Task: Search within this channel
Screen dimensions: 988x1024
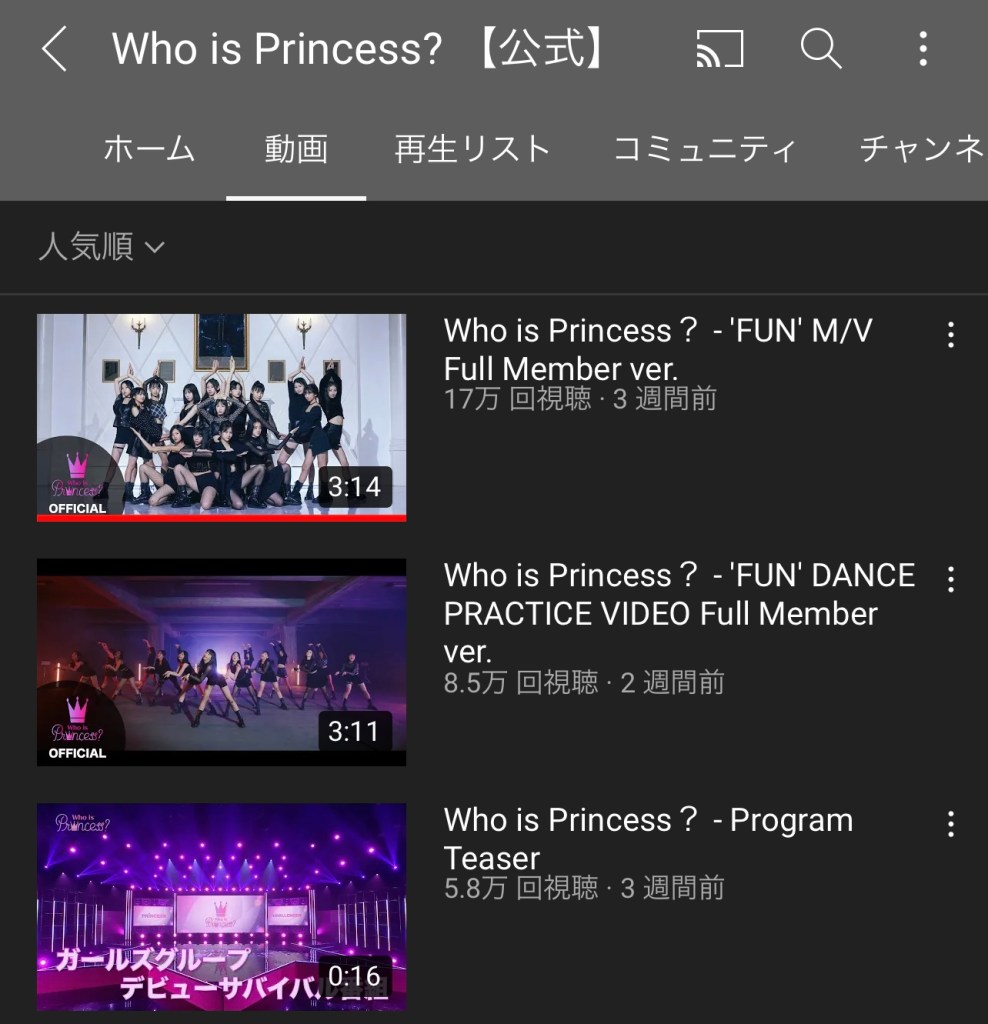Action: pyautogui.click(x=821, y=48)
